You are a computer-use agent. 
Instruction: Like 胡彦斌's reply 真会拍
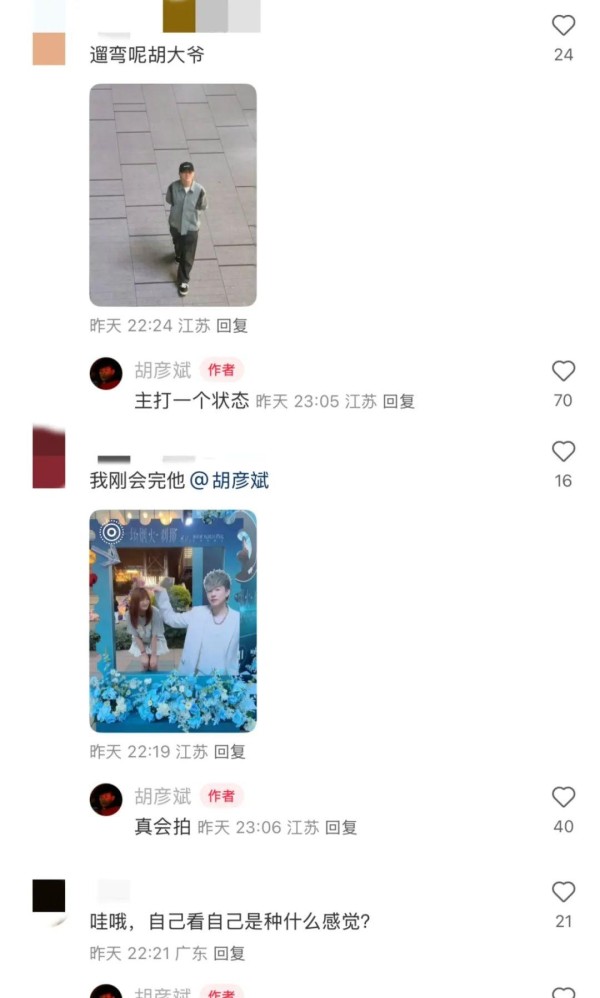click(563, 797)
